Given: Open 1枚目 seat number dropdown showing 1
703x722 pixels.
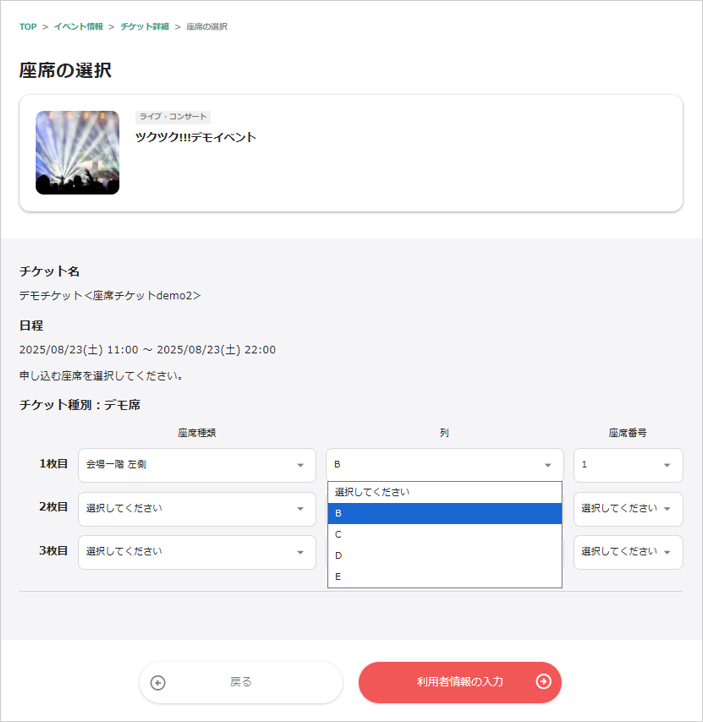Looking at the screenshot, I should [627, 465].
